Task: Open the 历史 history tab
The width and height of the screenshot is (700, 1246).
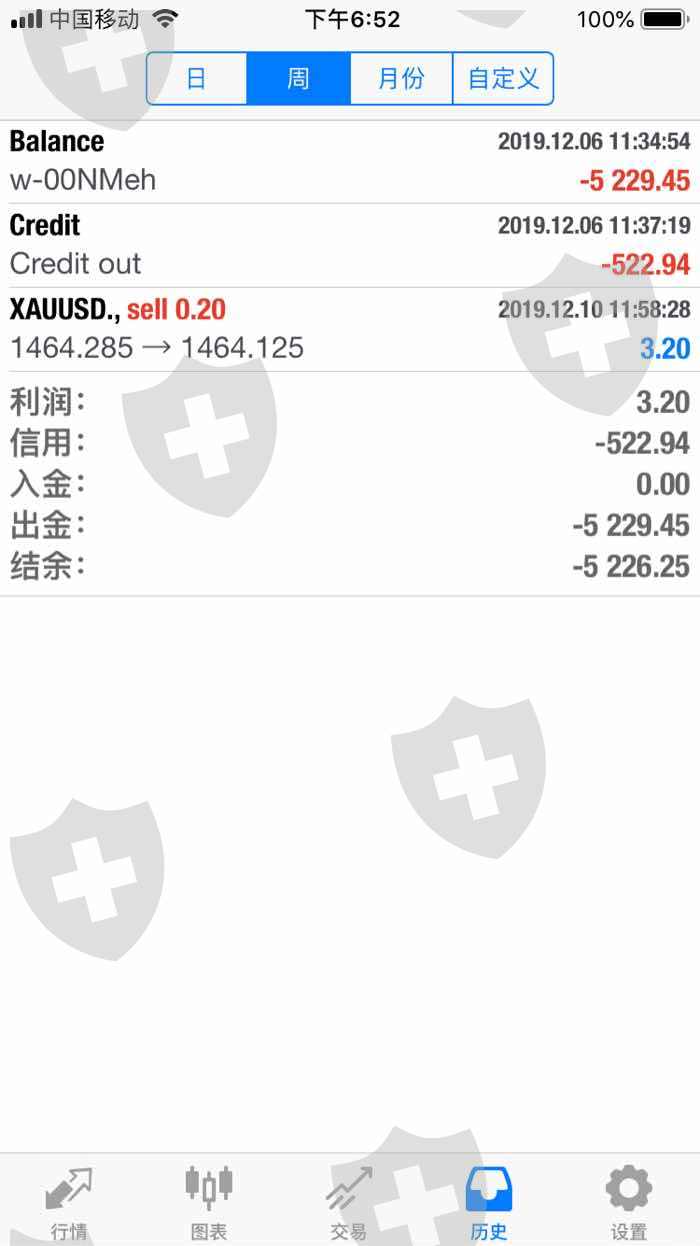Action: [489, 1203]
